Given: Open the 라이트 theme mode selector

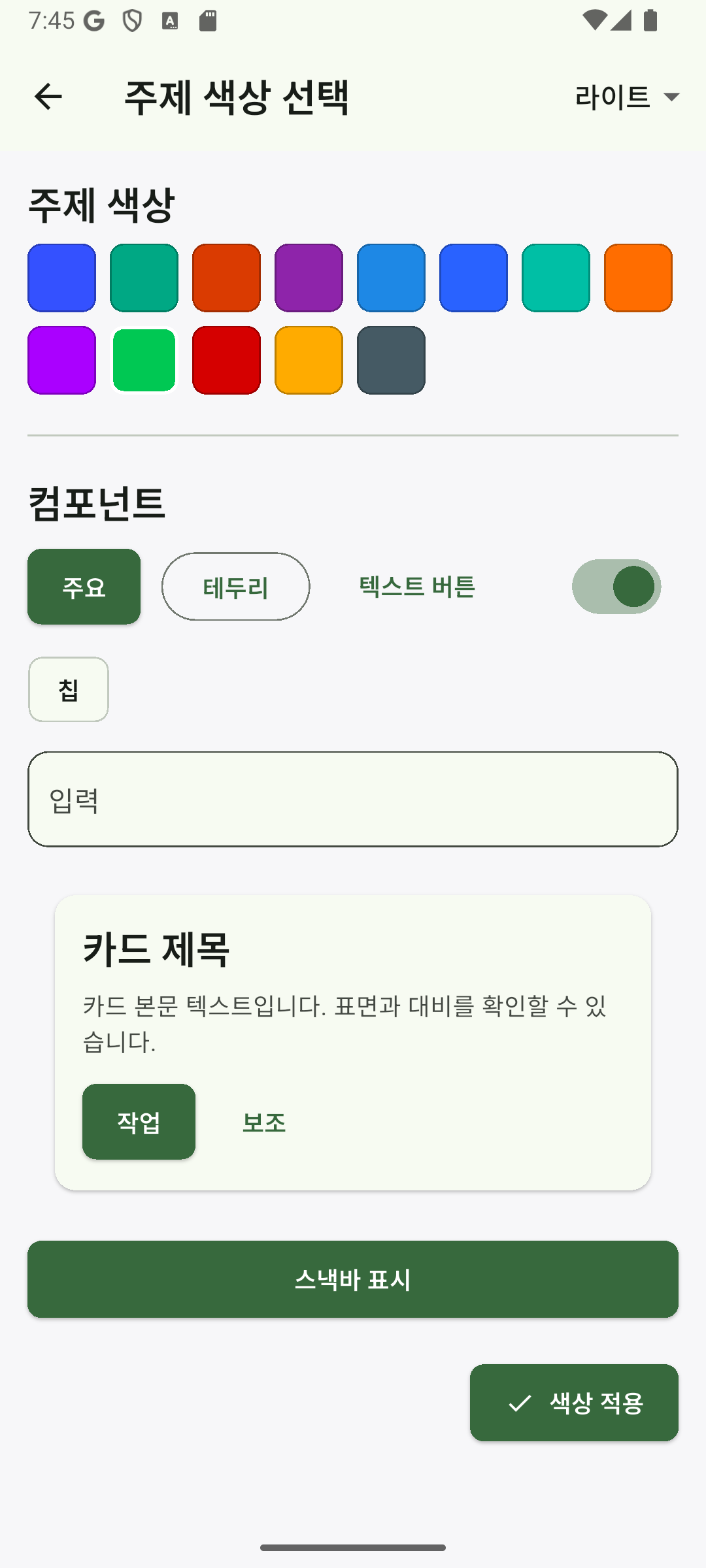Looking at the screenshot, I should (613, 97).
